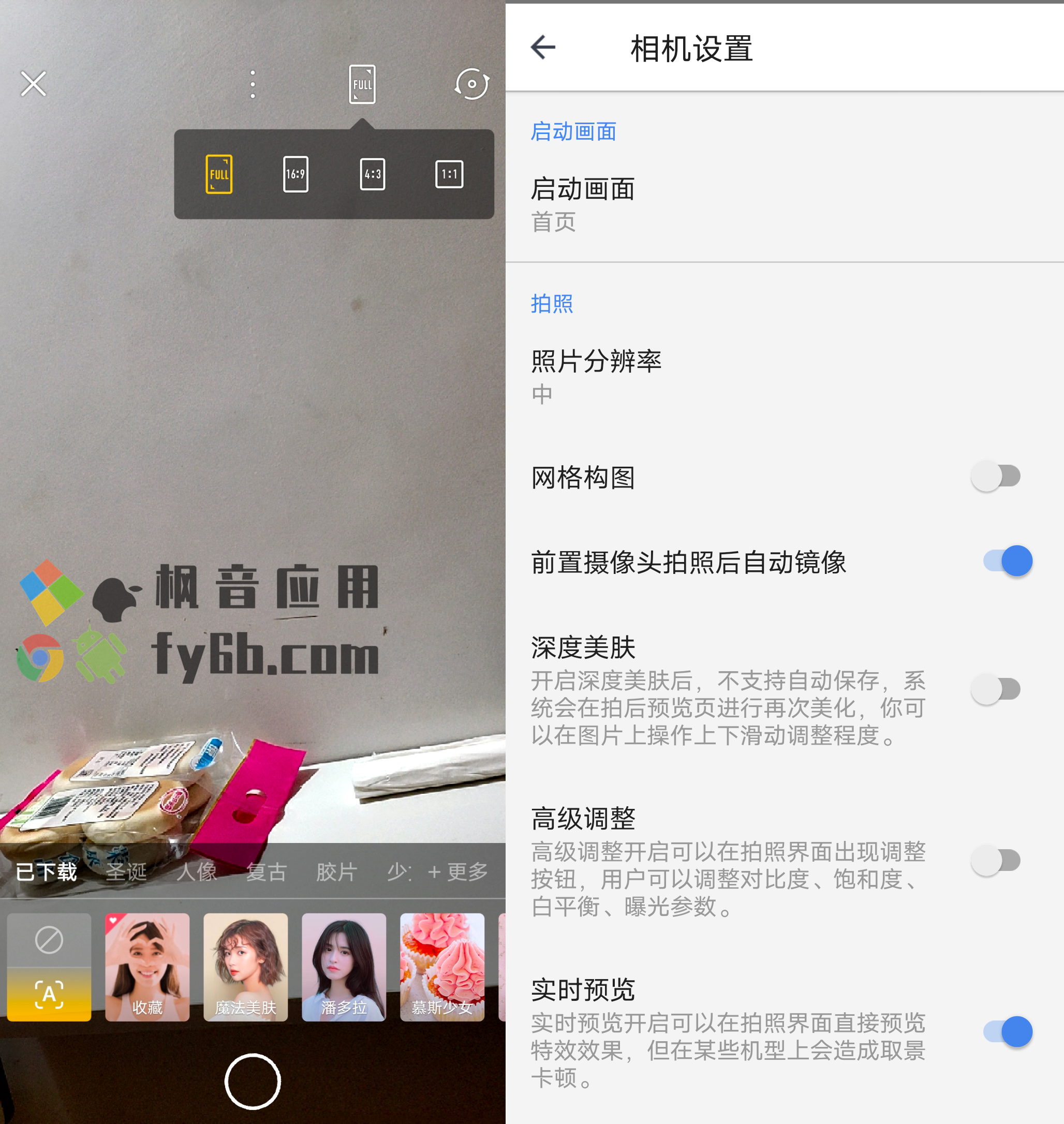
Task: Open the three-dot more options menu
Action: click(x=253, y=84)
